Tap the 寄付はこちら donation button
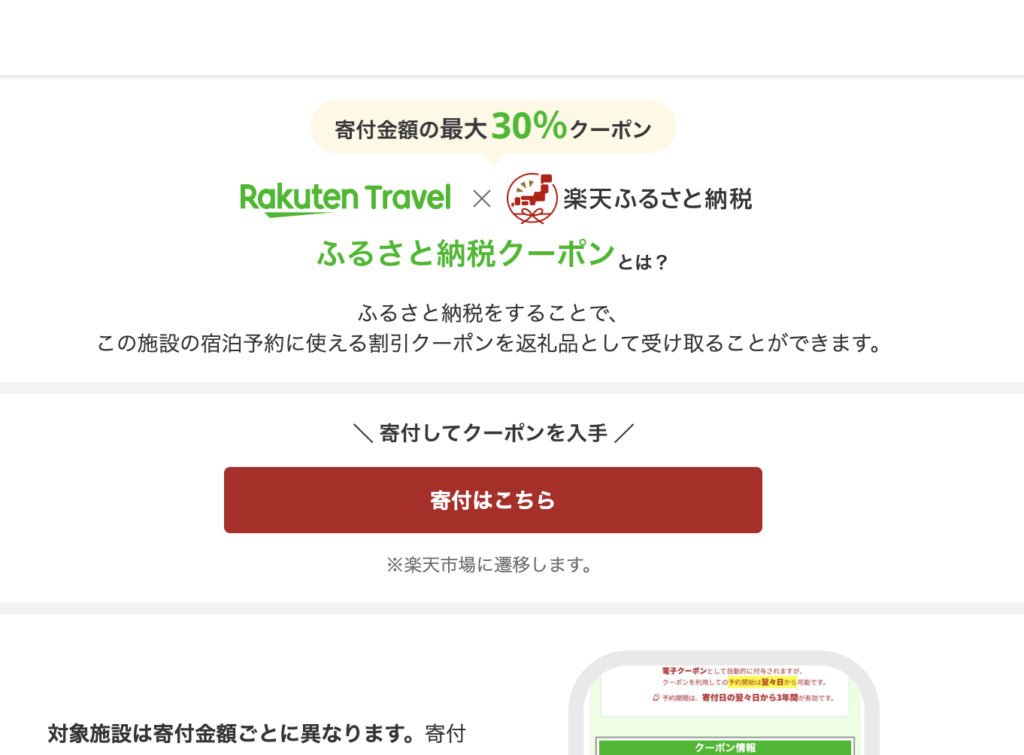Screen dimensions: 1024x755 pyautogui.click(x=492, y=500)
